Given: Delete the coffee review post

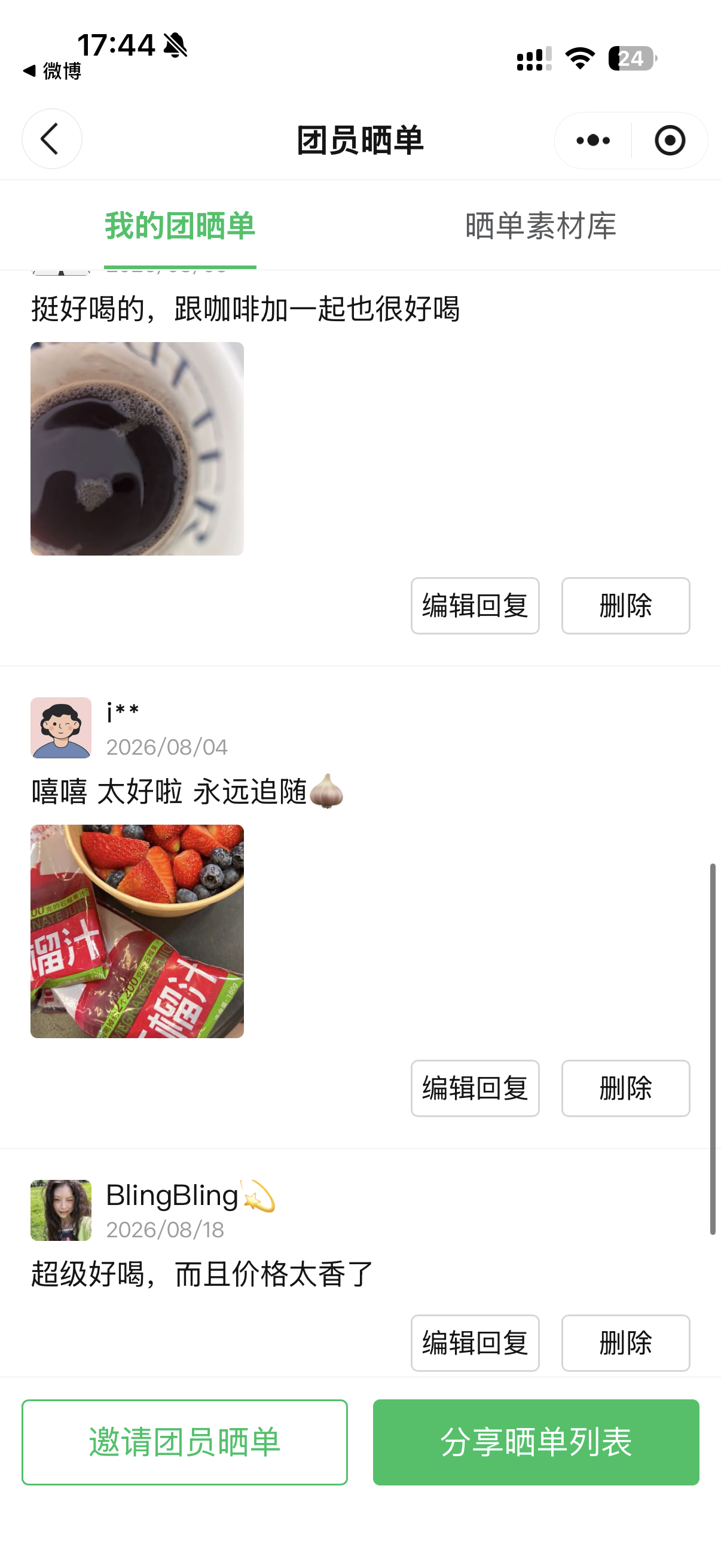Looking at the screenshot, I should [x=625, y=606].
